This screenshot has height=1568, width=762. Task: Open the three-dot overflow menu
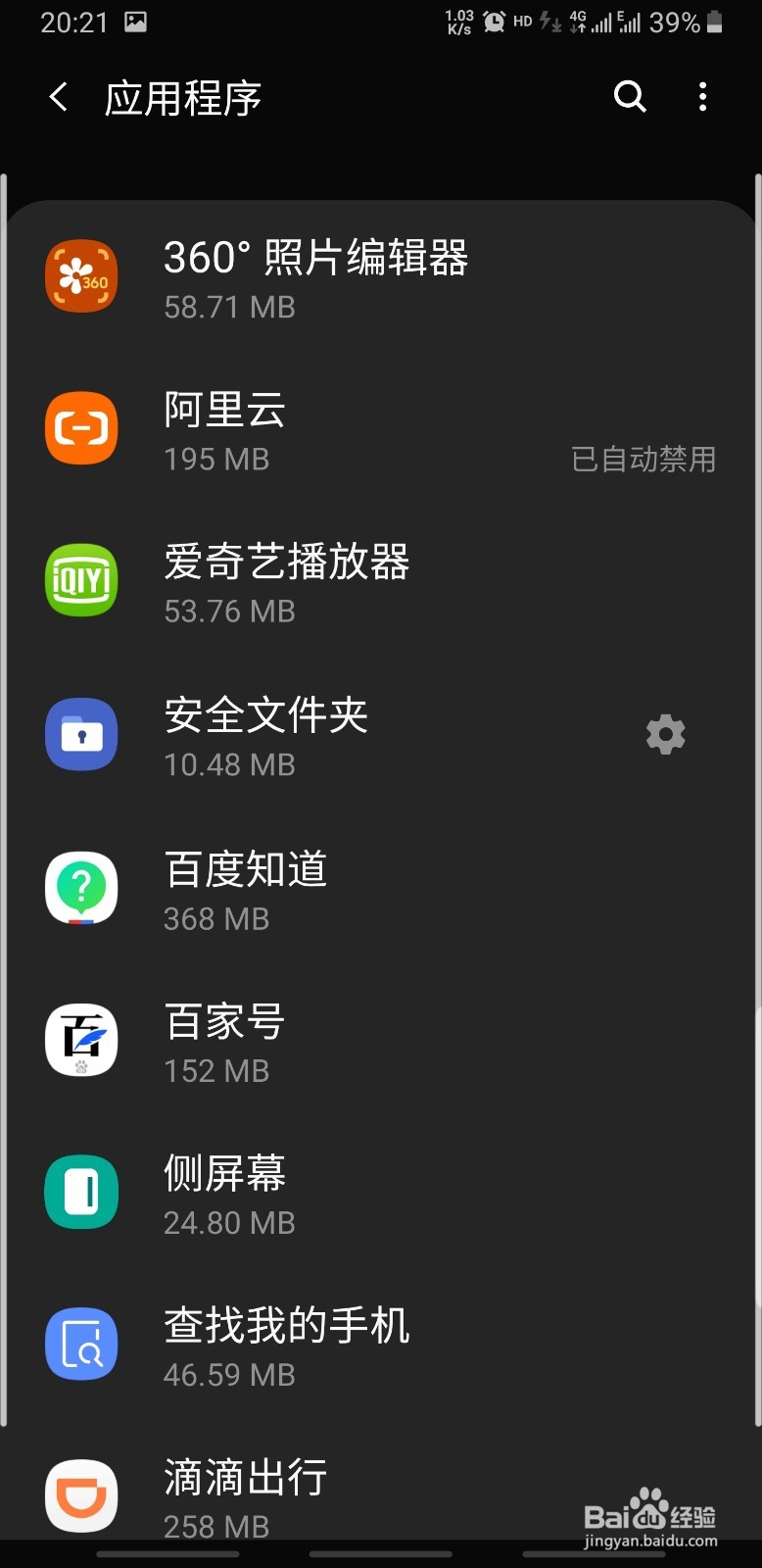pyautogui.click(x=702, y=97)
